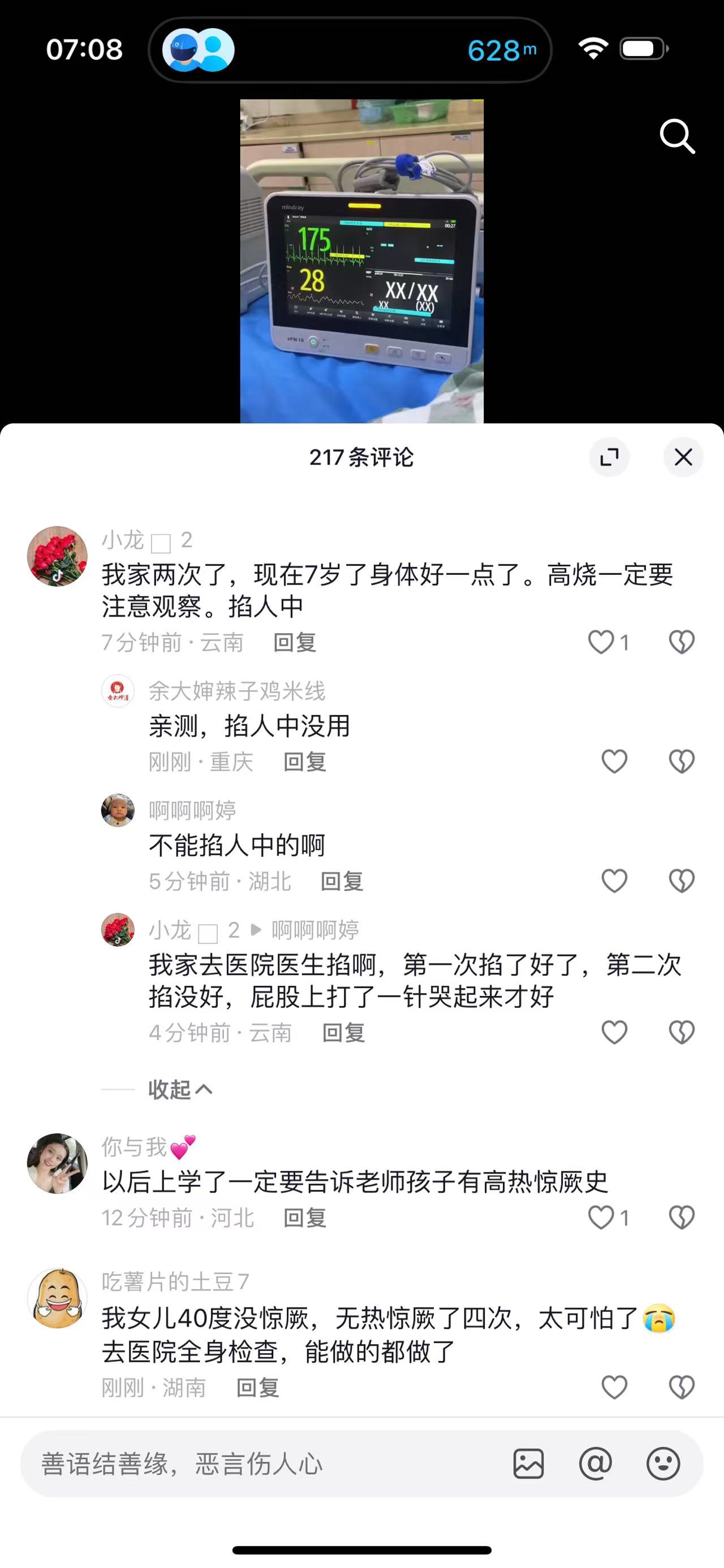Collapse replies with 收起

click(180, 1089)
